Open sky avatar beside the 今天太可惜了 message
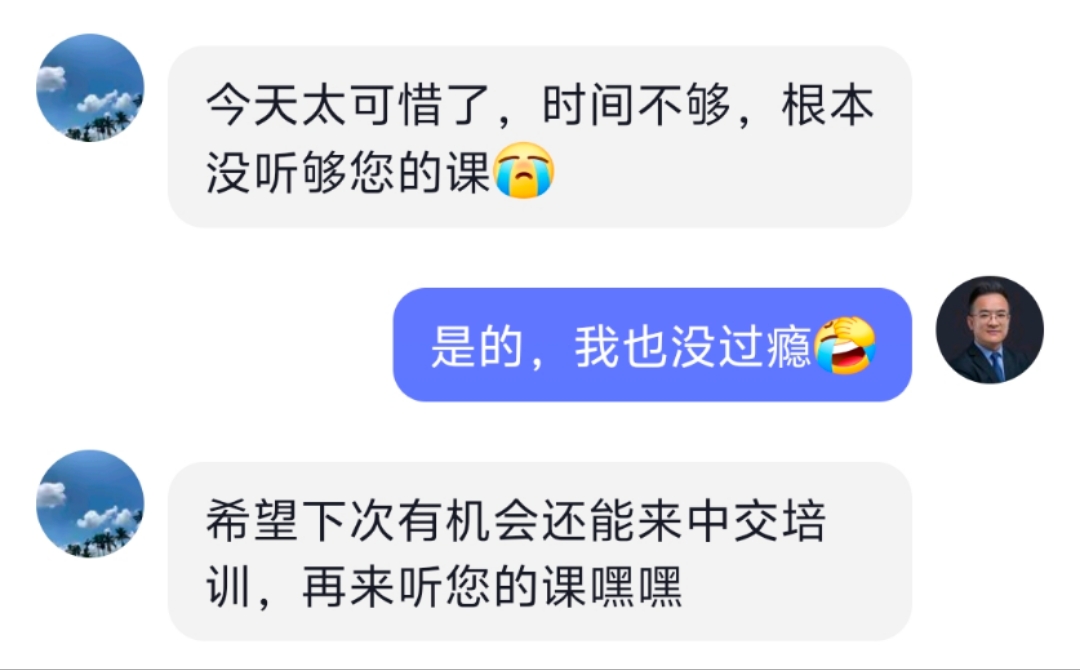The width and height of the screenshot is (1080, 670). click(90, 88)
